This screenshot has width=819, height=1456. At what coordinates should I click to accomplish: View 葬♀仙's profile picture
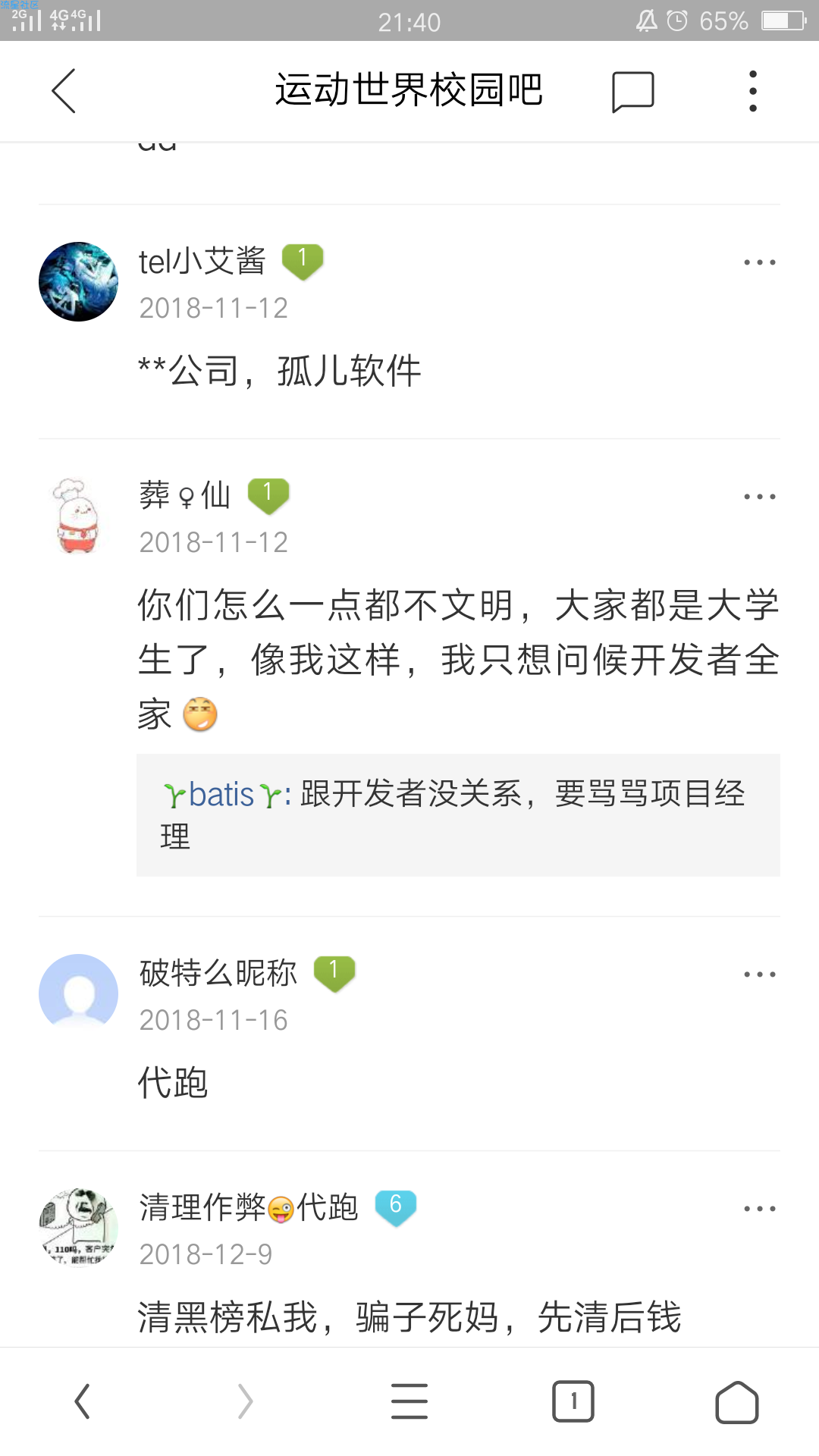78,516
